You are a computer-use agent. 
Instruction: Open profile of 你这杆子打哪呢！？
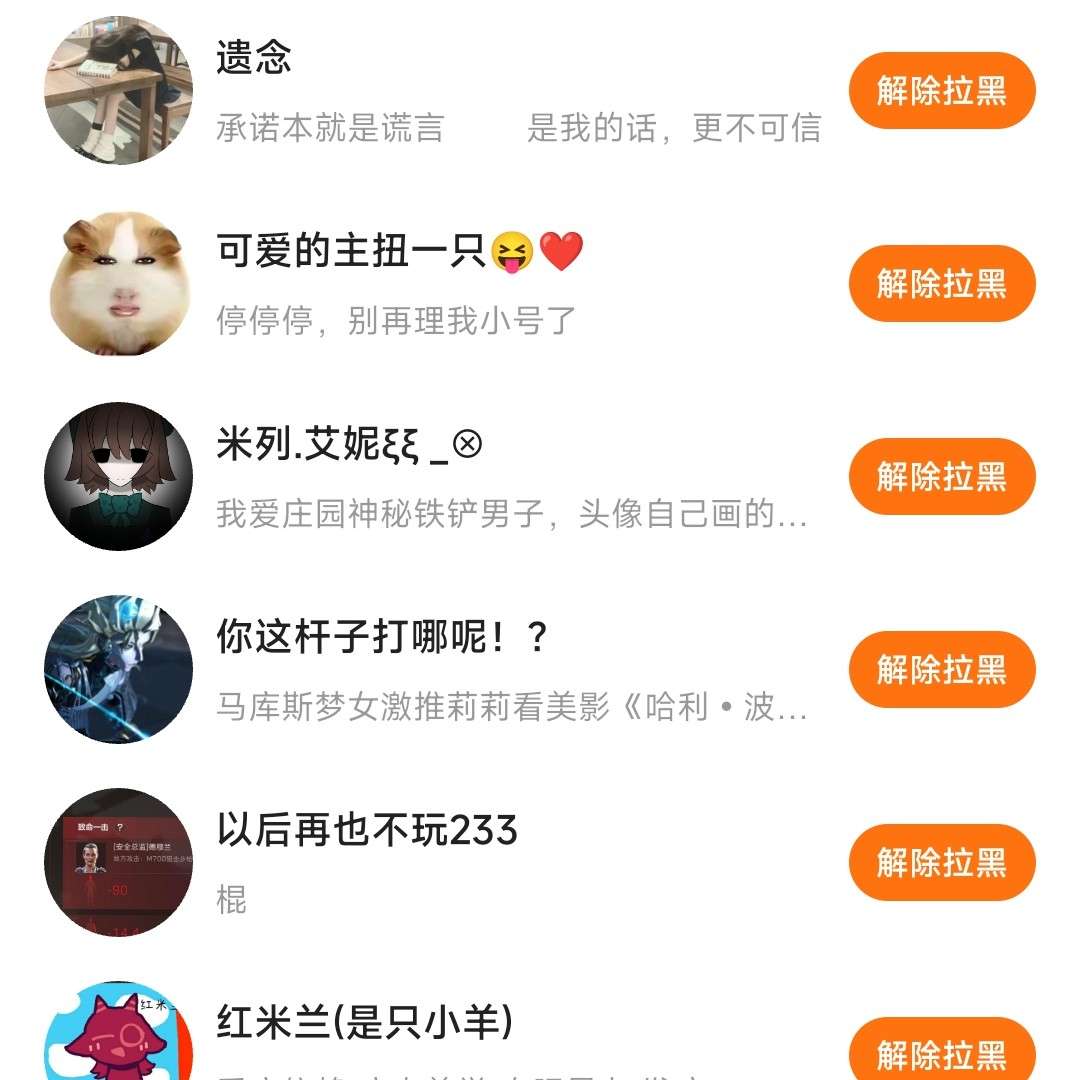118,670
